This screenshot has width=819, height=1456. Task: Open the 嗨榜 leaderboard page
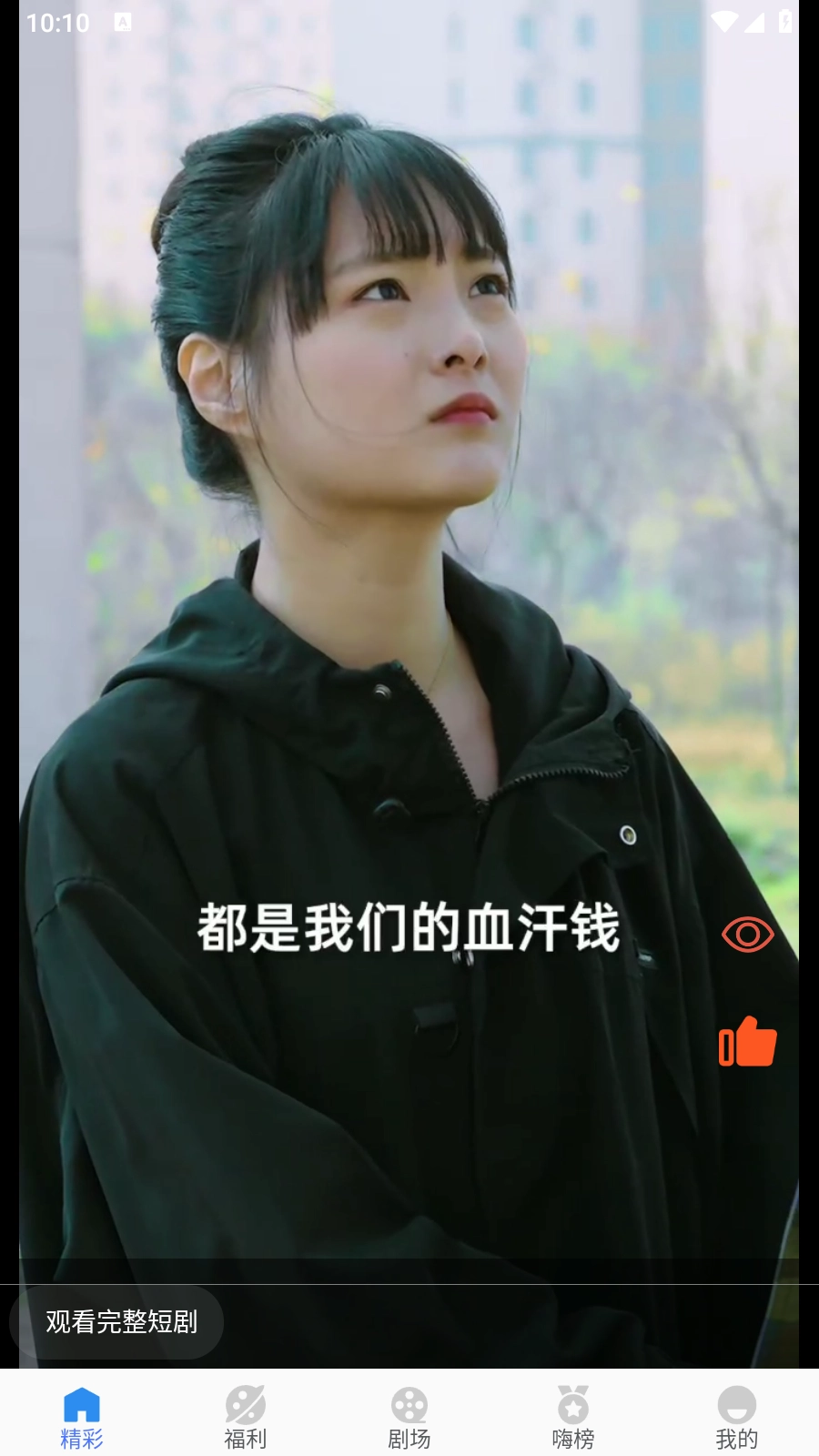pyautogui.click(x=571, y=1412)
